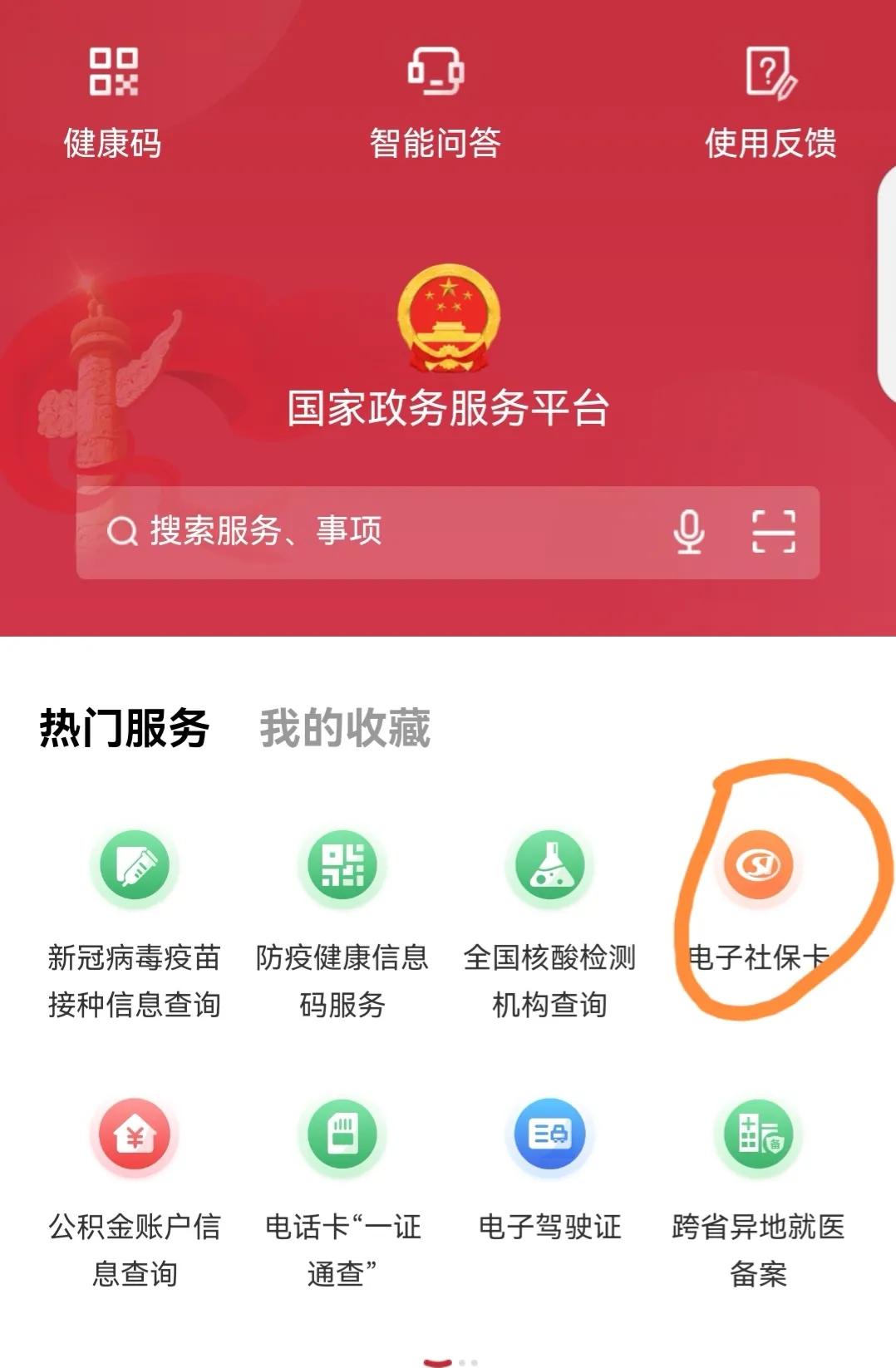Select the 热门服务 tab
Screen dimensions: 896x1368
pyautogui.click(x=121, y=727)
